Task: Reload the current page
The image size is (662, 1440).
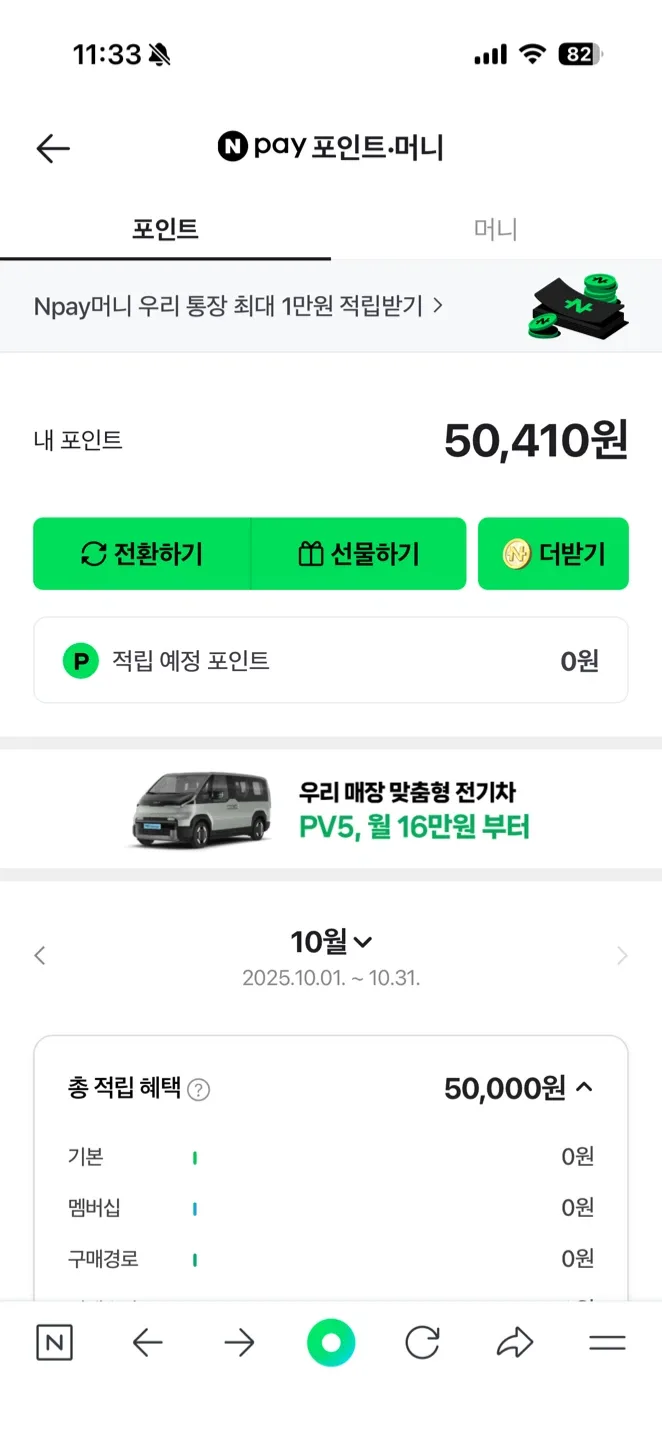Action: [x=422, y=1343]
